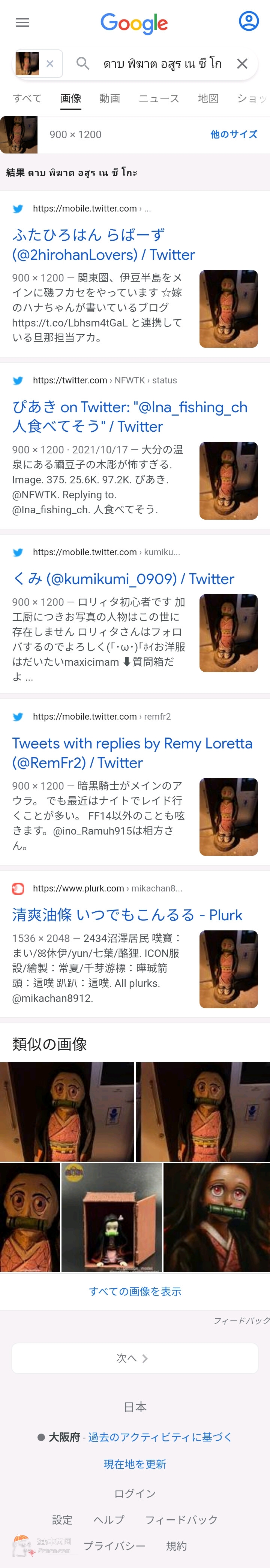Open くみ (@kumikumi_0909) Twitter result

123,578
